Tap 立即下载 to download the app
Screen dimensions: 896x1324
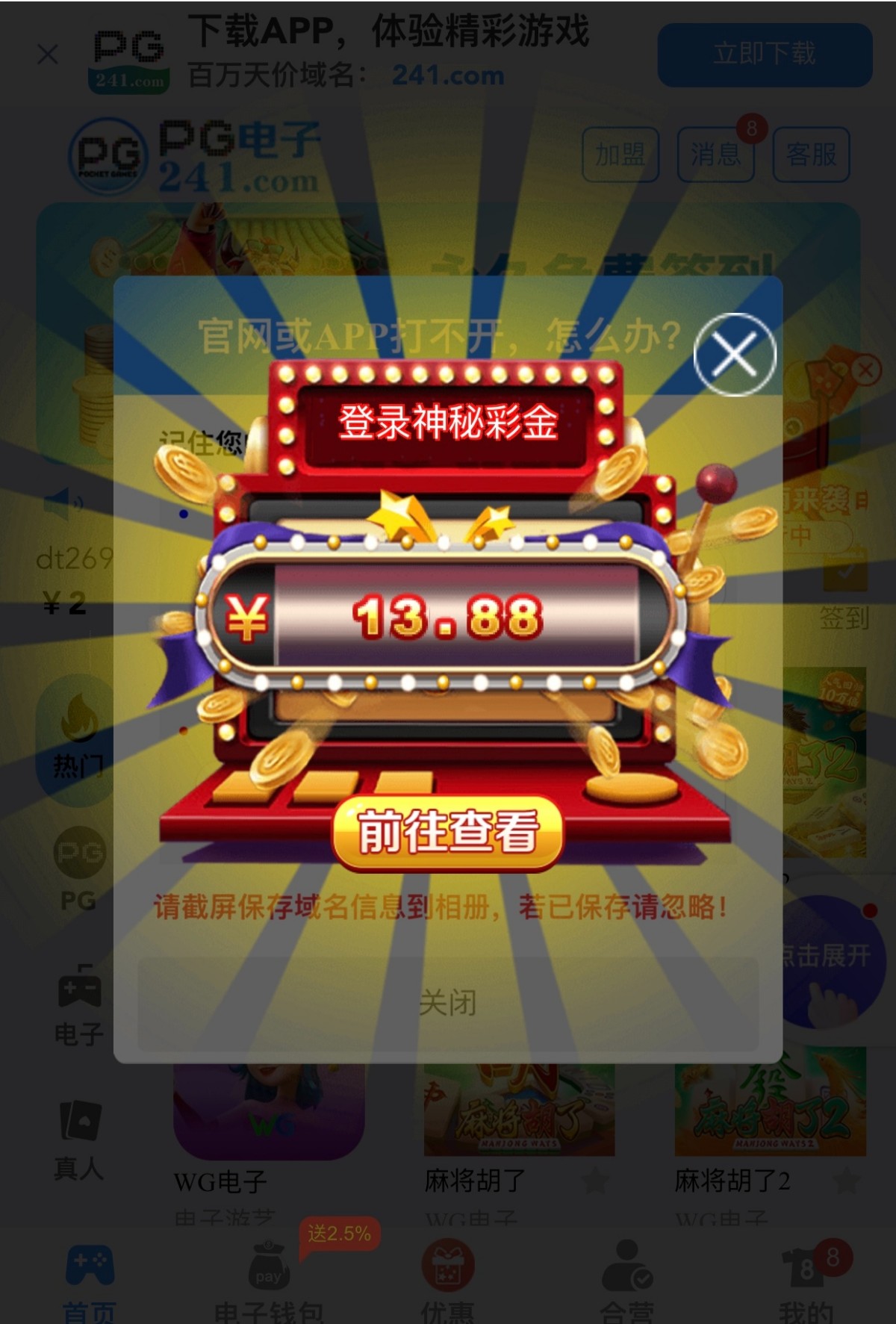point(765,55)
